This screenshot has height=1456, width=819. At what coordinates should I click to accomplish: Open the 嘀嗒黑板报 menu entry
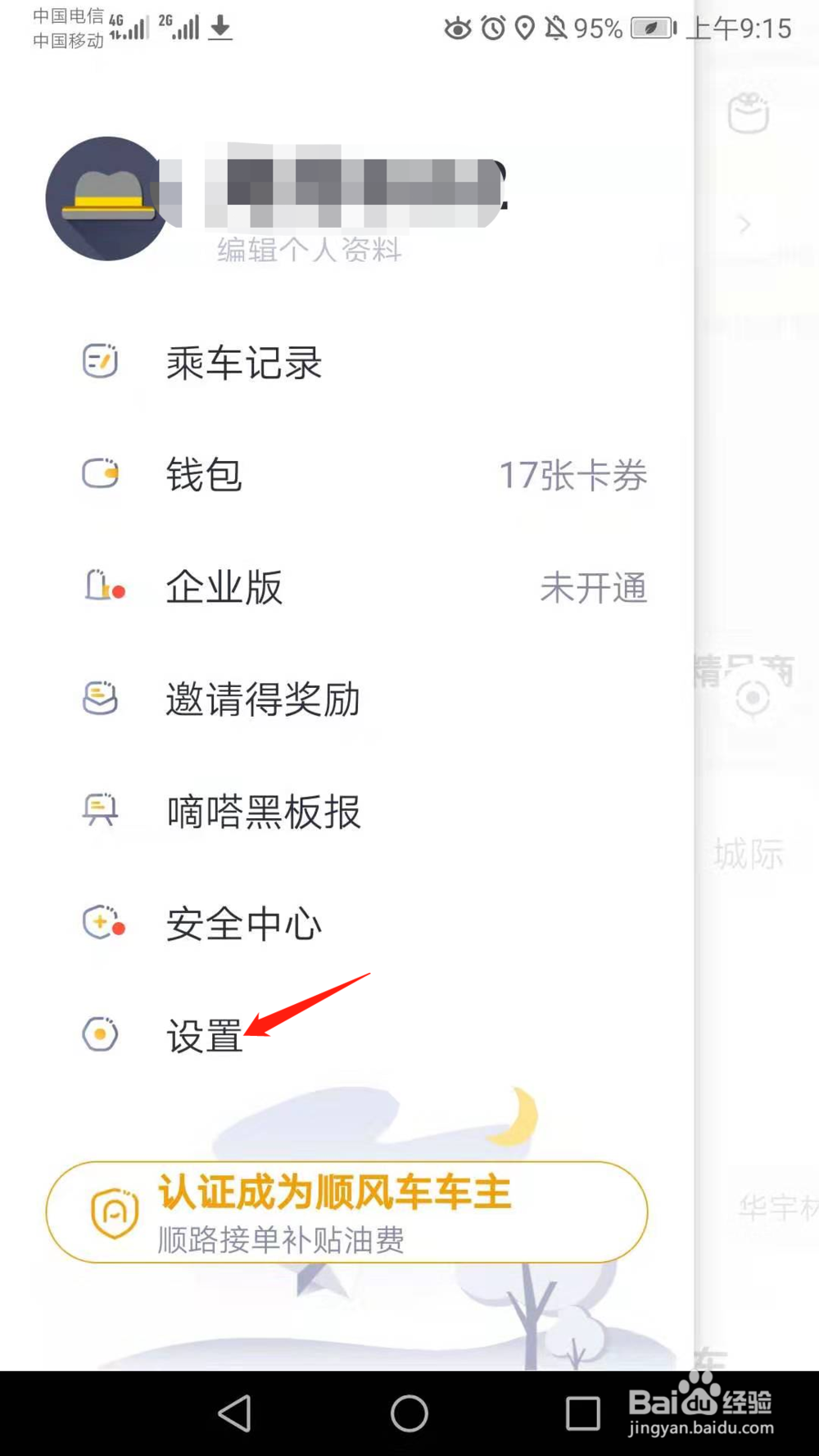coord(264,811)
